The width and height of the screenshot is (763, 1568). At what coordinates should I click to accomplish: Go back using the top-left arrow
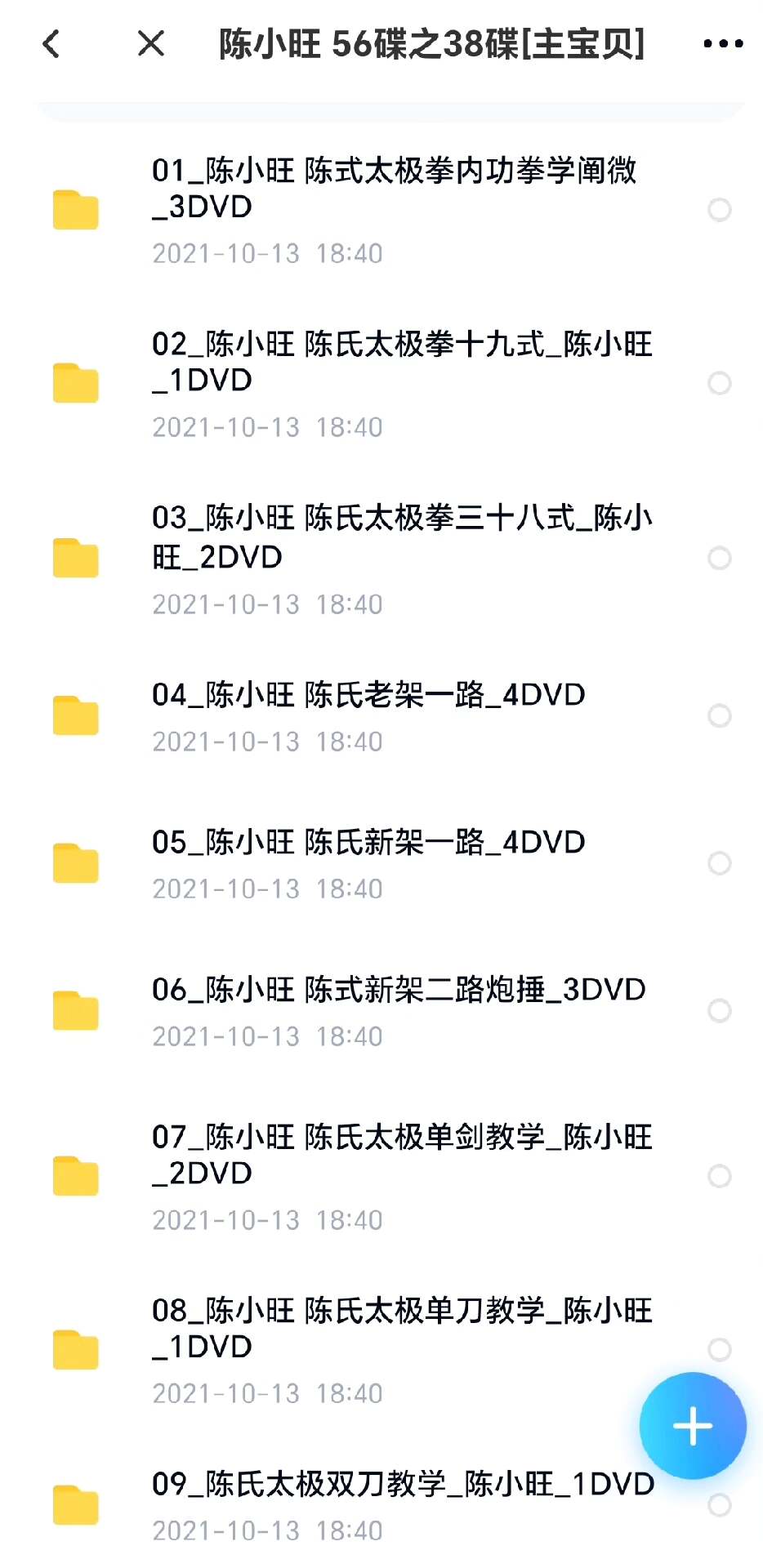(x=51, y=44)
